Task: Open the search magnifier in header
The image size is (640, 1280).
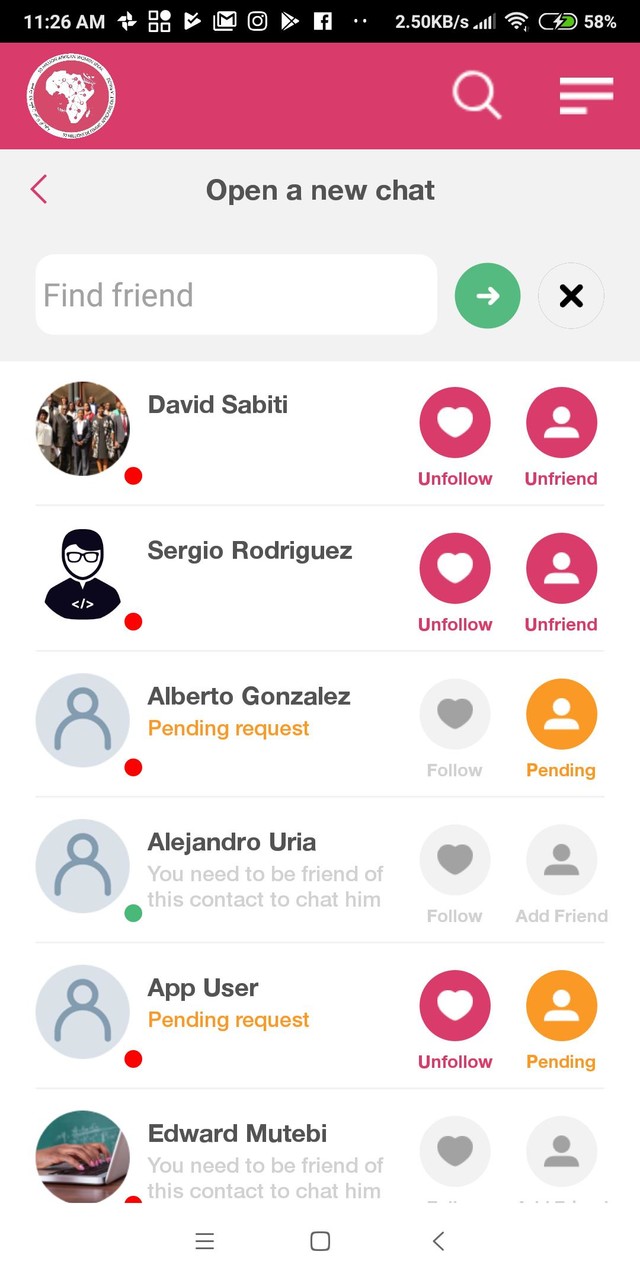Action: click(x=476, y=96)
